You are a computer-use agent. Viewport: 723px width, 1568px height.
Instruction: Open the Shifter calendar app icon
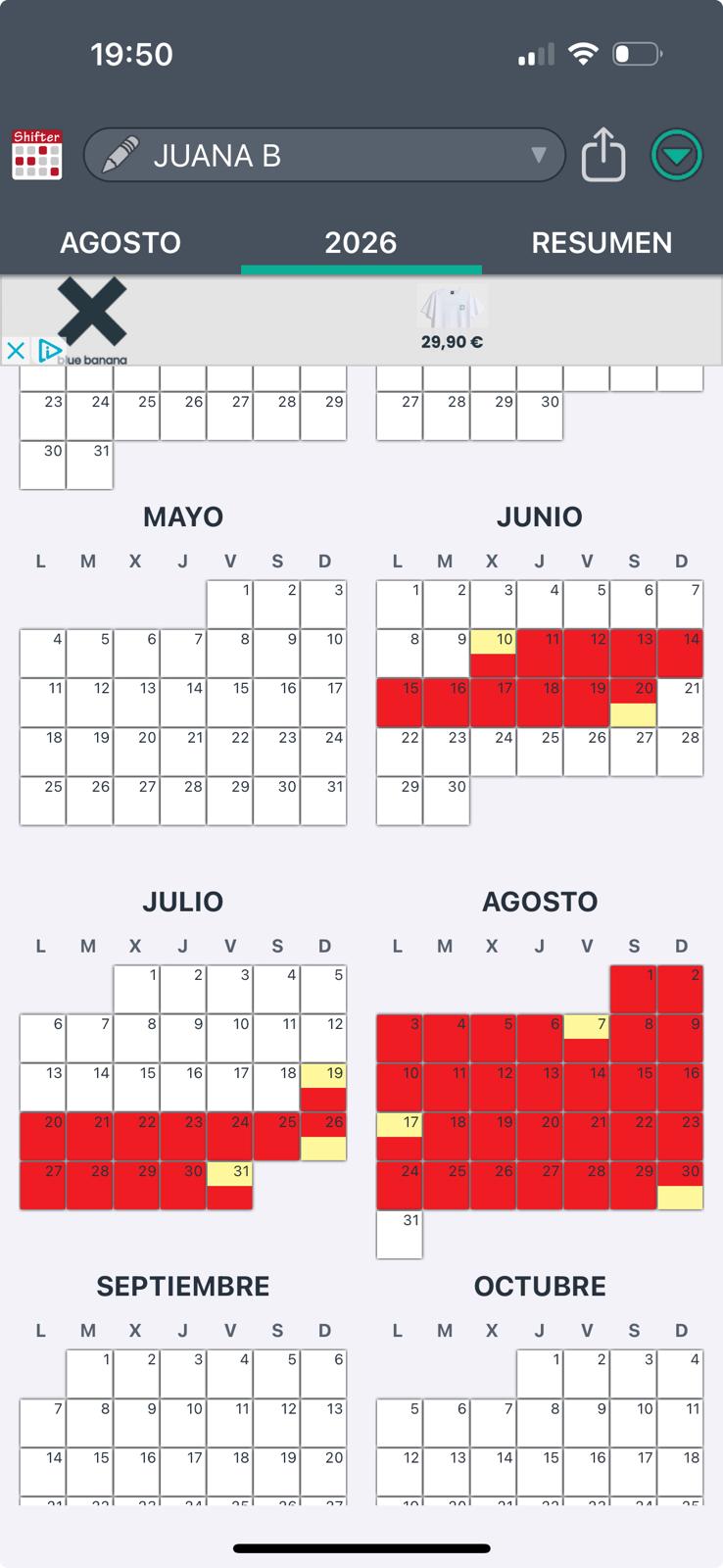click(x=37, y=155)
